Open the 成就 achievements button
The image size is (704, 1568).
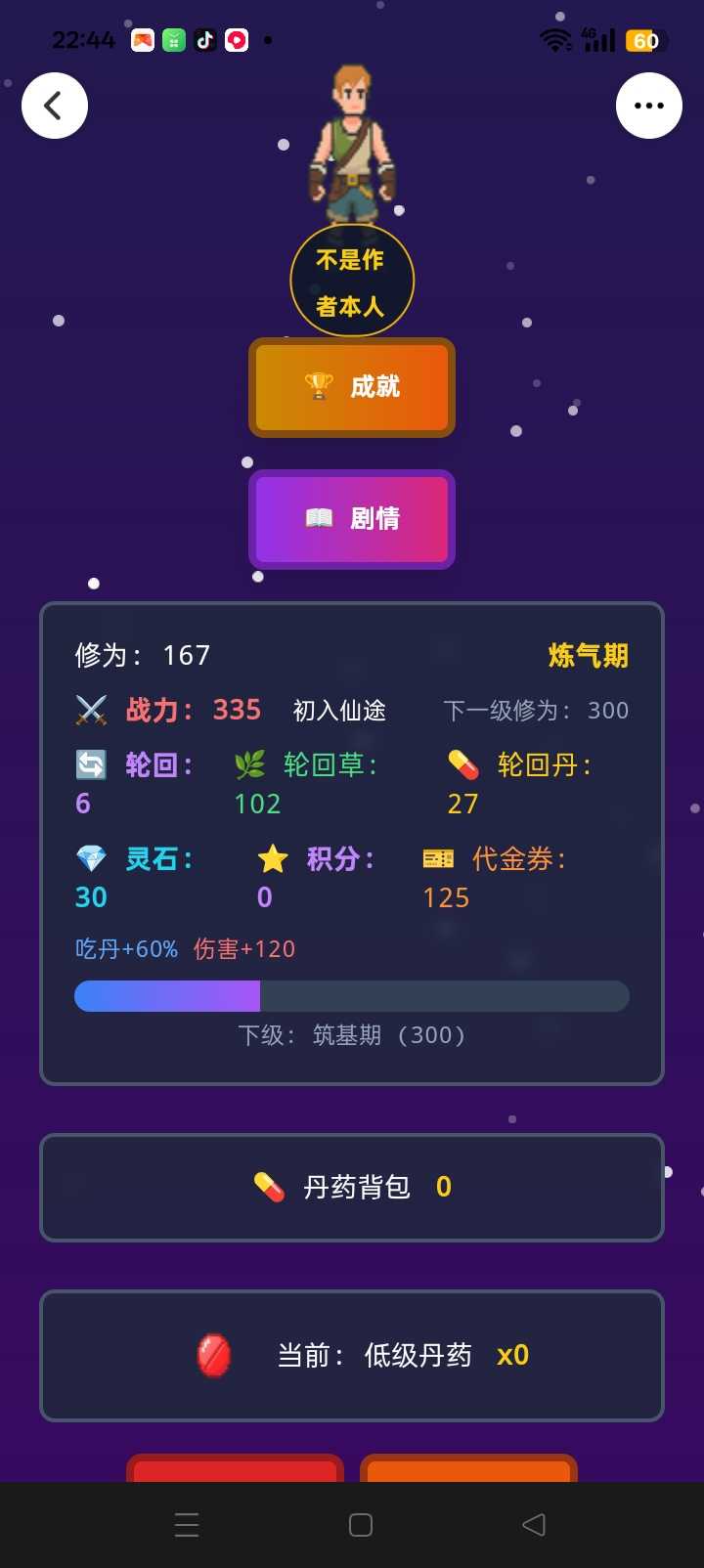point(352,387)
